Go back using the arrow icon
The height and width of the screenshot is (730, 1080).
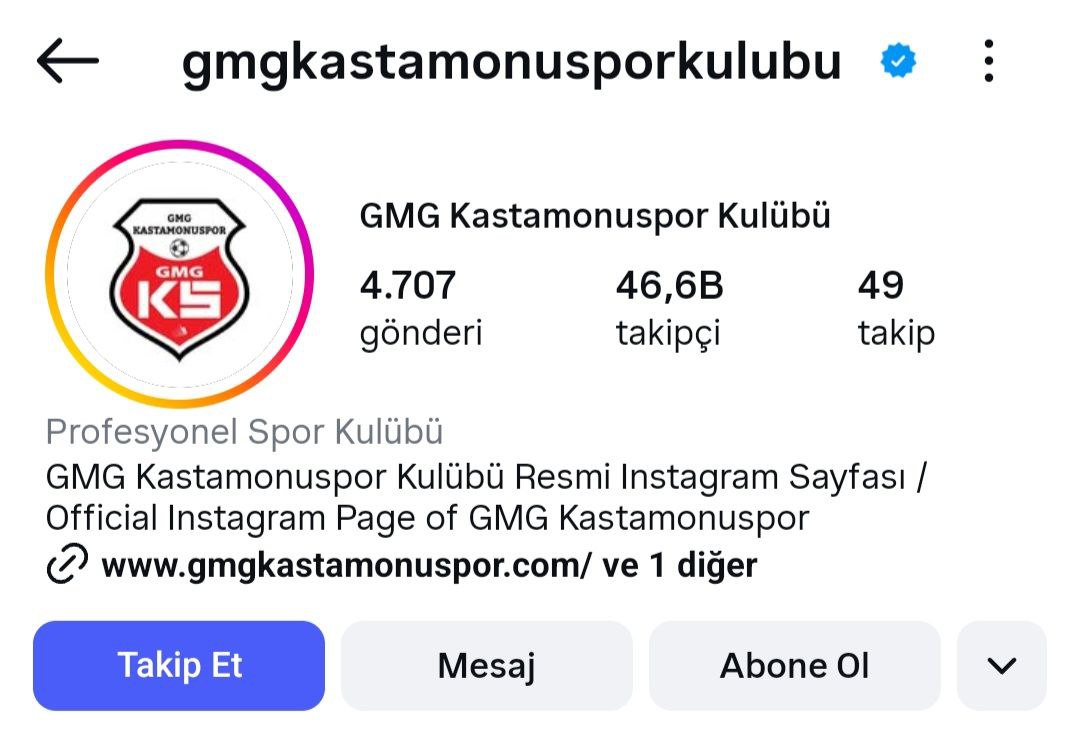[68, 62]
